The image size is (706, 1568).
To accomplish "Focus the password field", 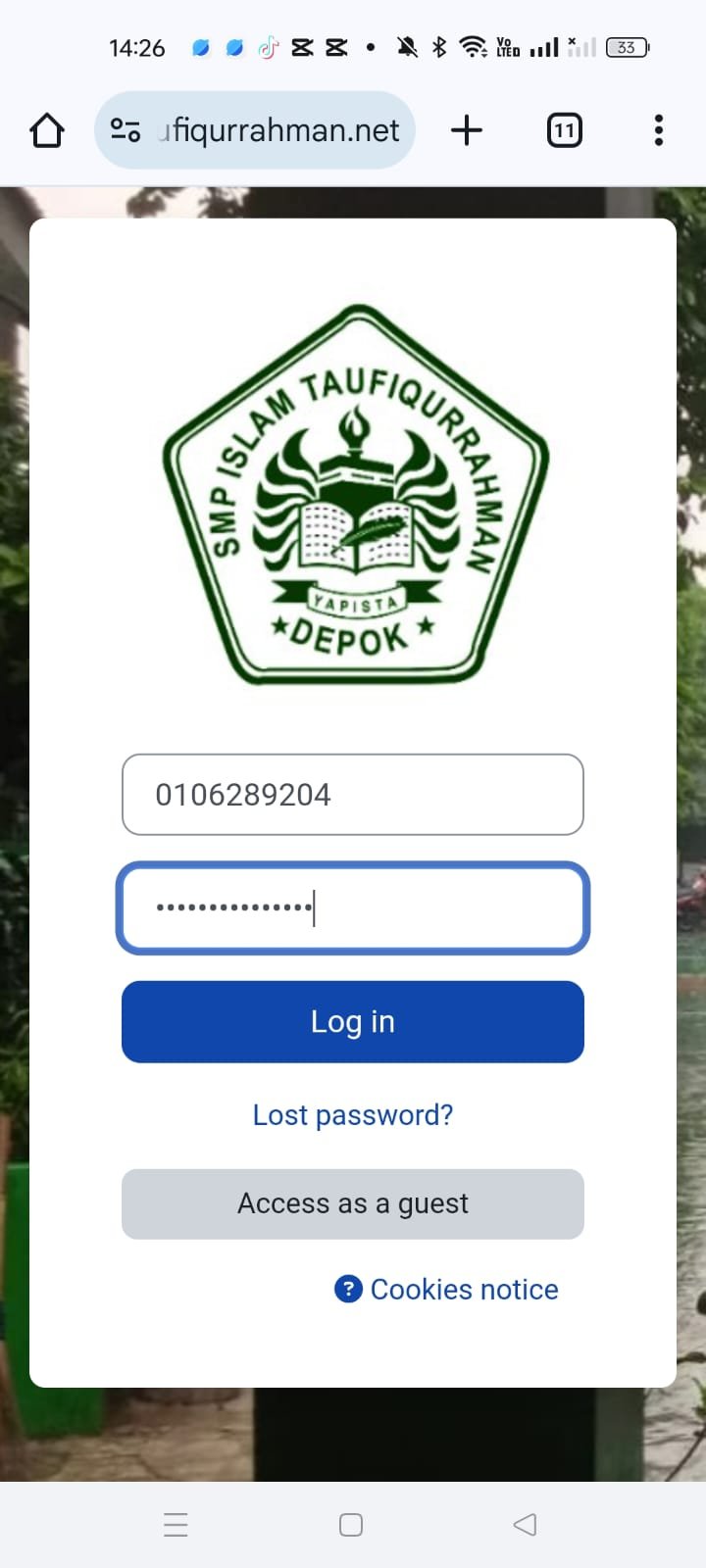I will tap(352, 907).
